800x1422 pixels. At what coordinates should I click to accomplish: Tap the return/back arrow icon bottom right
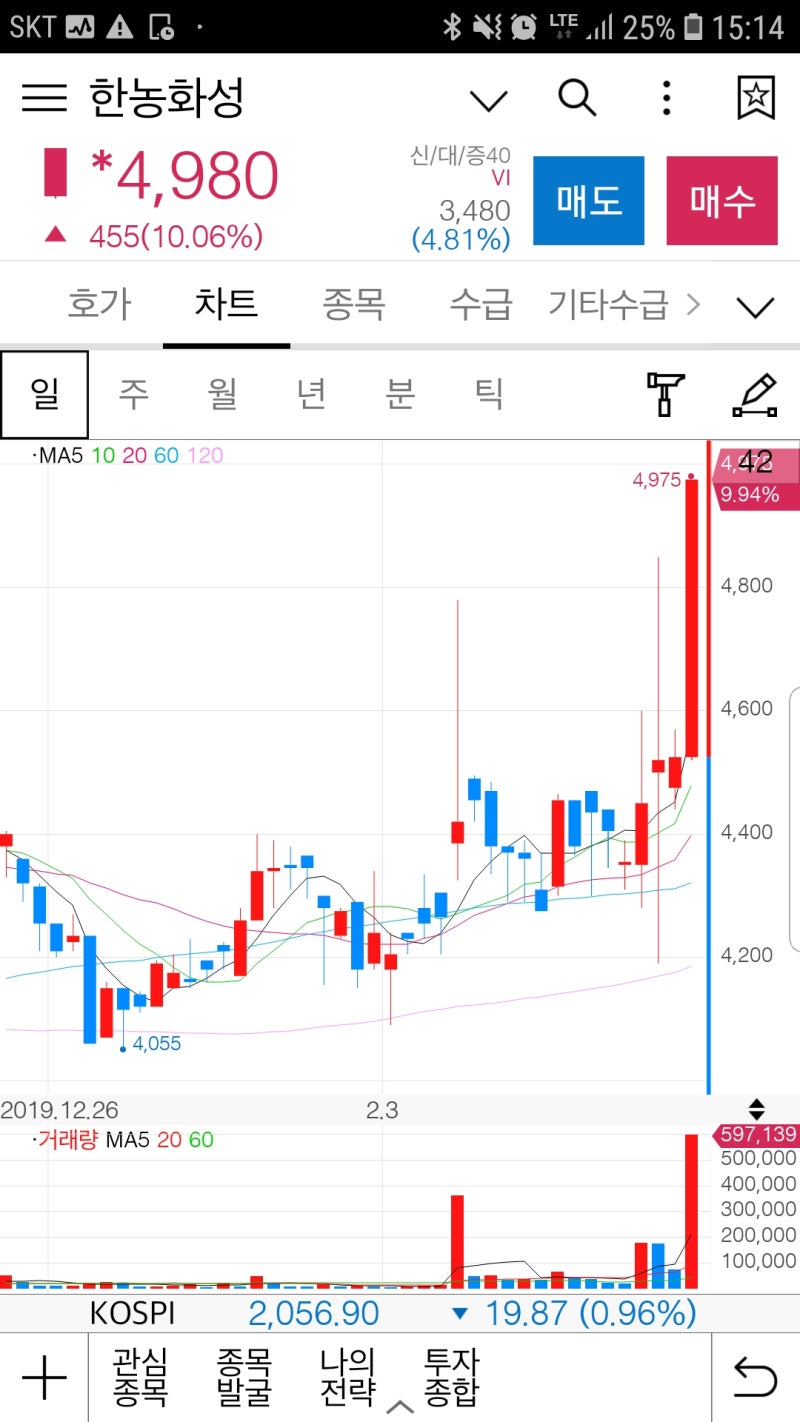(755, 1376)
